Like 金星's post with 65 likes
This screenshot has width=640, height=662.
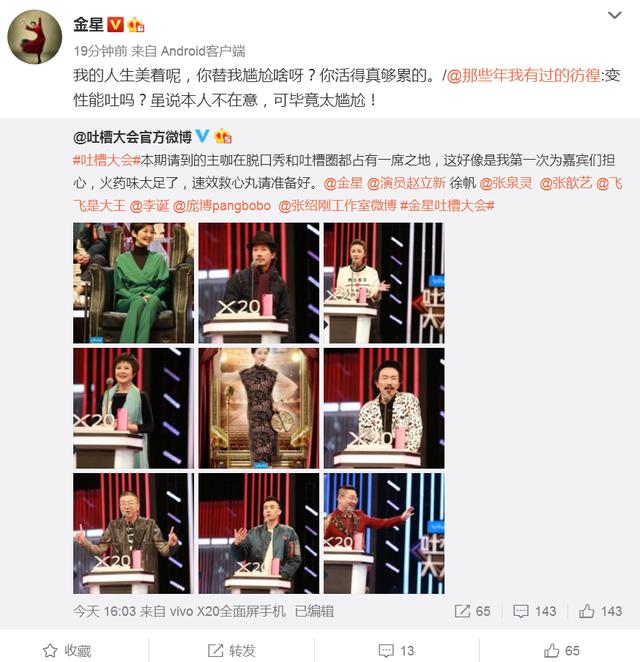[562, 650]
